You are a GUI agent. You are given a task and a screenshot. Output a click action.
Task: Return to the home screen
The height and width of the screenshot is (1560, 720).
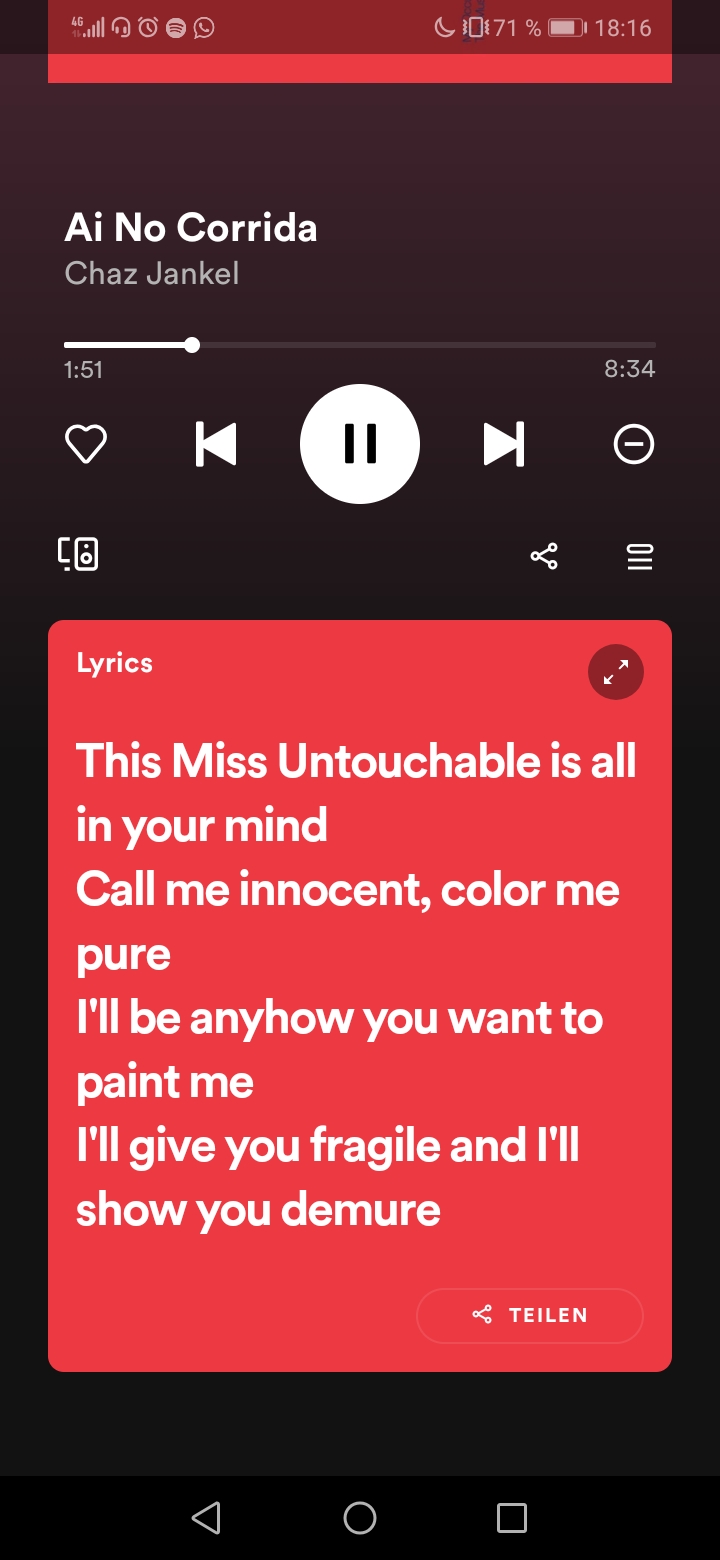[360, 1518]
